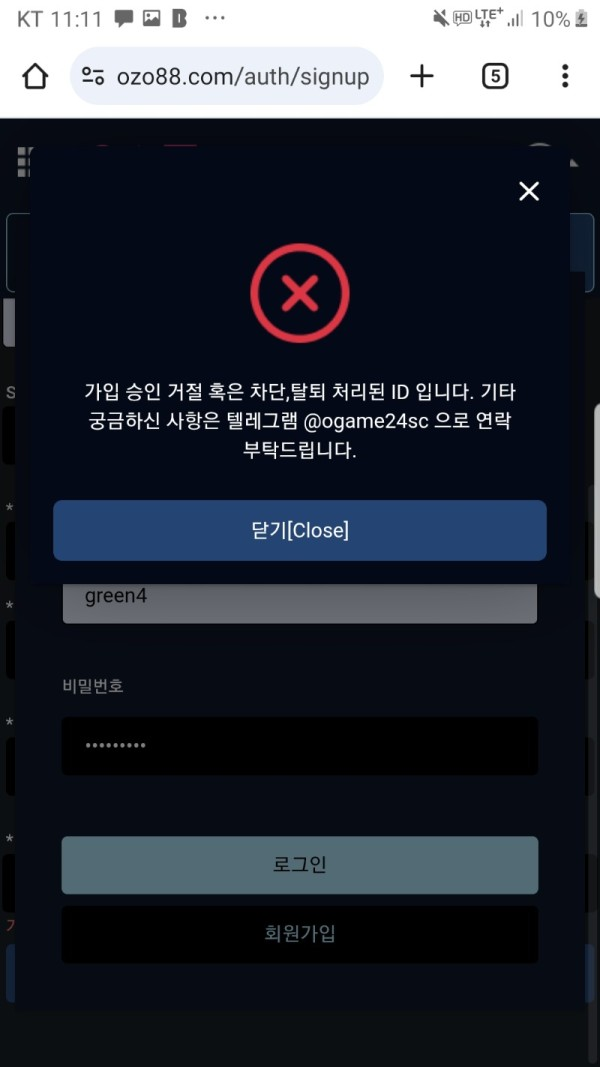Tap the 로그인 login button
This screenshot has height=1067, width=600.
(x=300, y=865)
